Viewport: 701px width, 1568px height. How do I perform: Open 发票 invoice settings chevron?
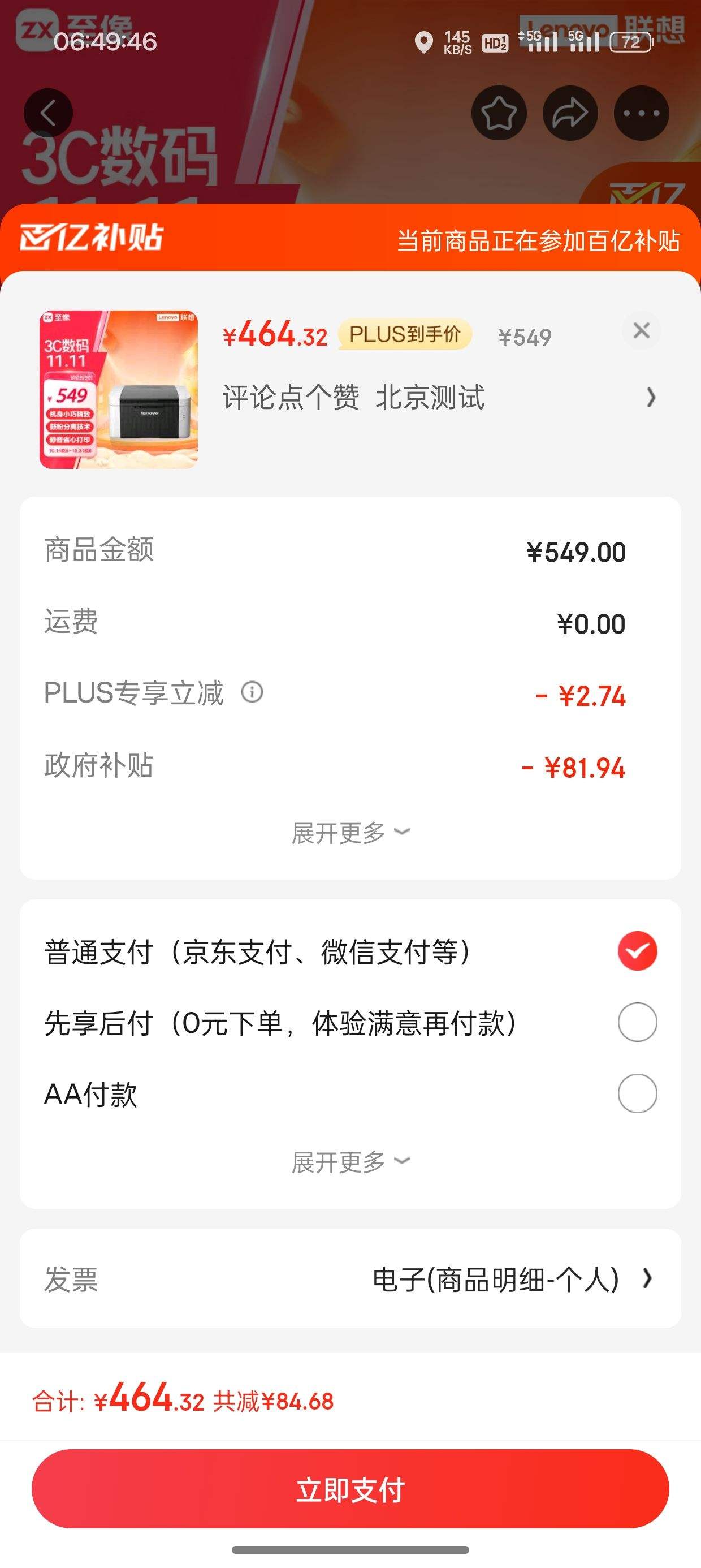point(647,1278)
